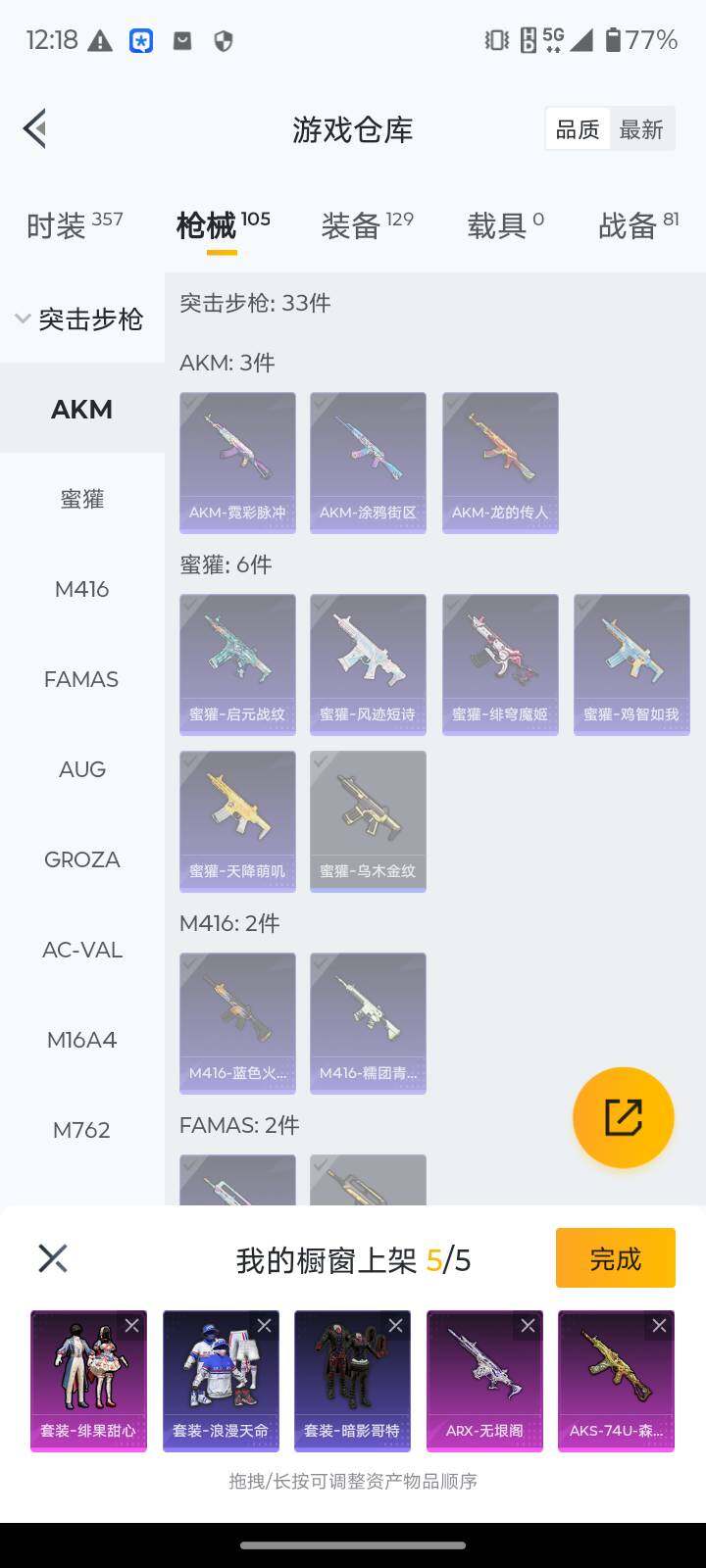Confirm showcase with 完成
The height and width of the screenshot is (1568, 706).
click(x=615, y=1258)
